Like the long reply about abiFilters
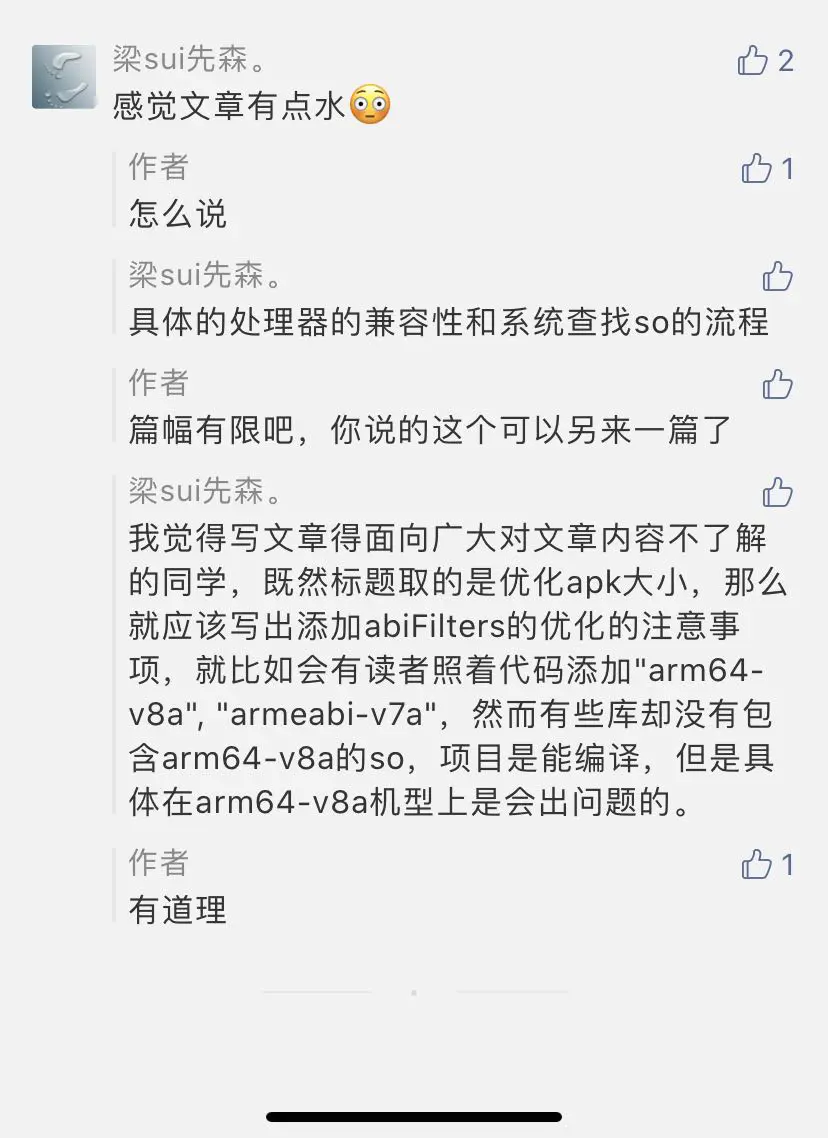Screen dimensions: 828x1138 [x=777, y=492]
